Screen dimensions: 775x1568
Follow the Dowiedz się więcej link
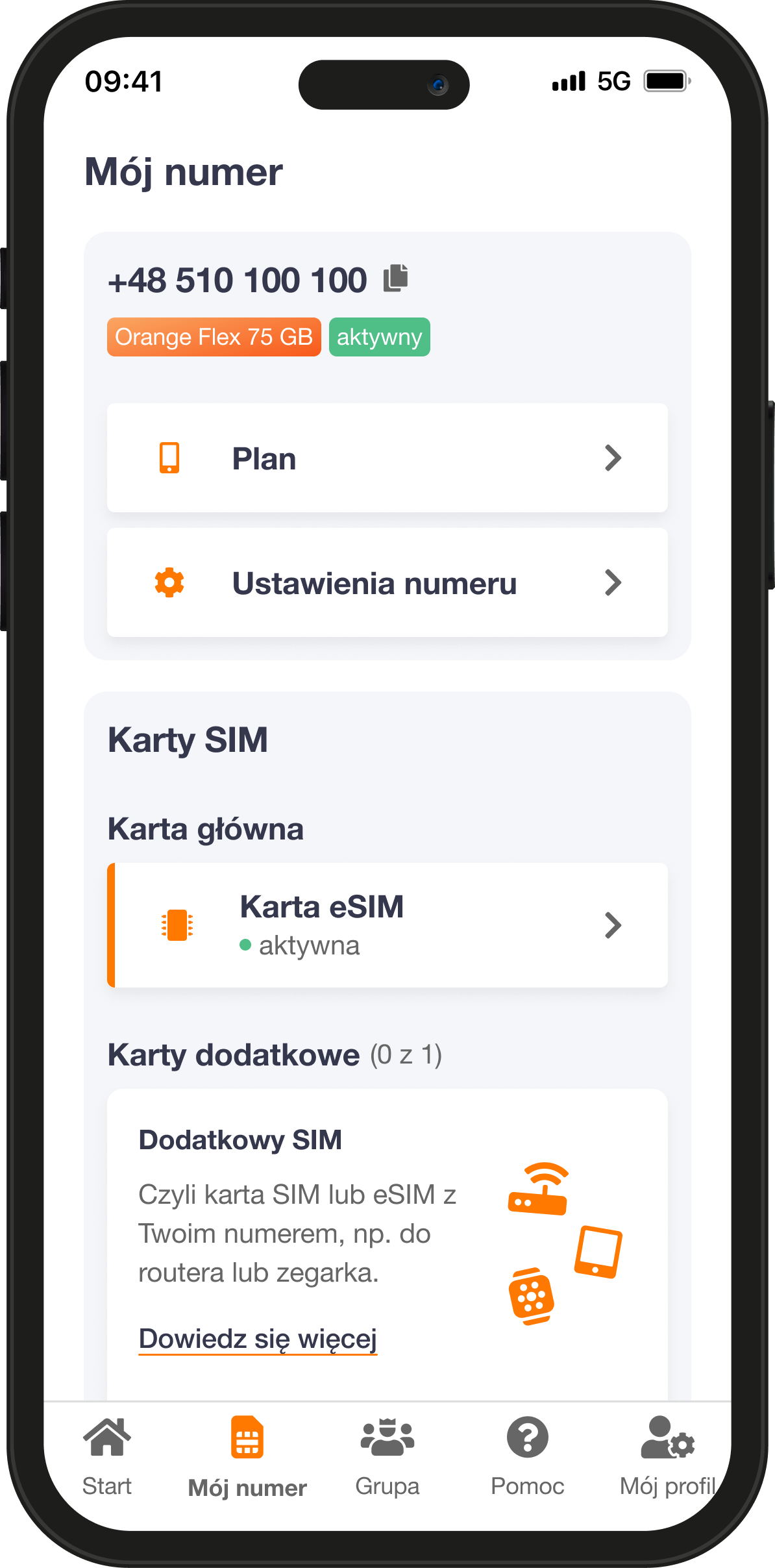258,1339
